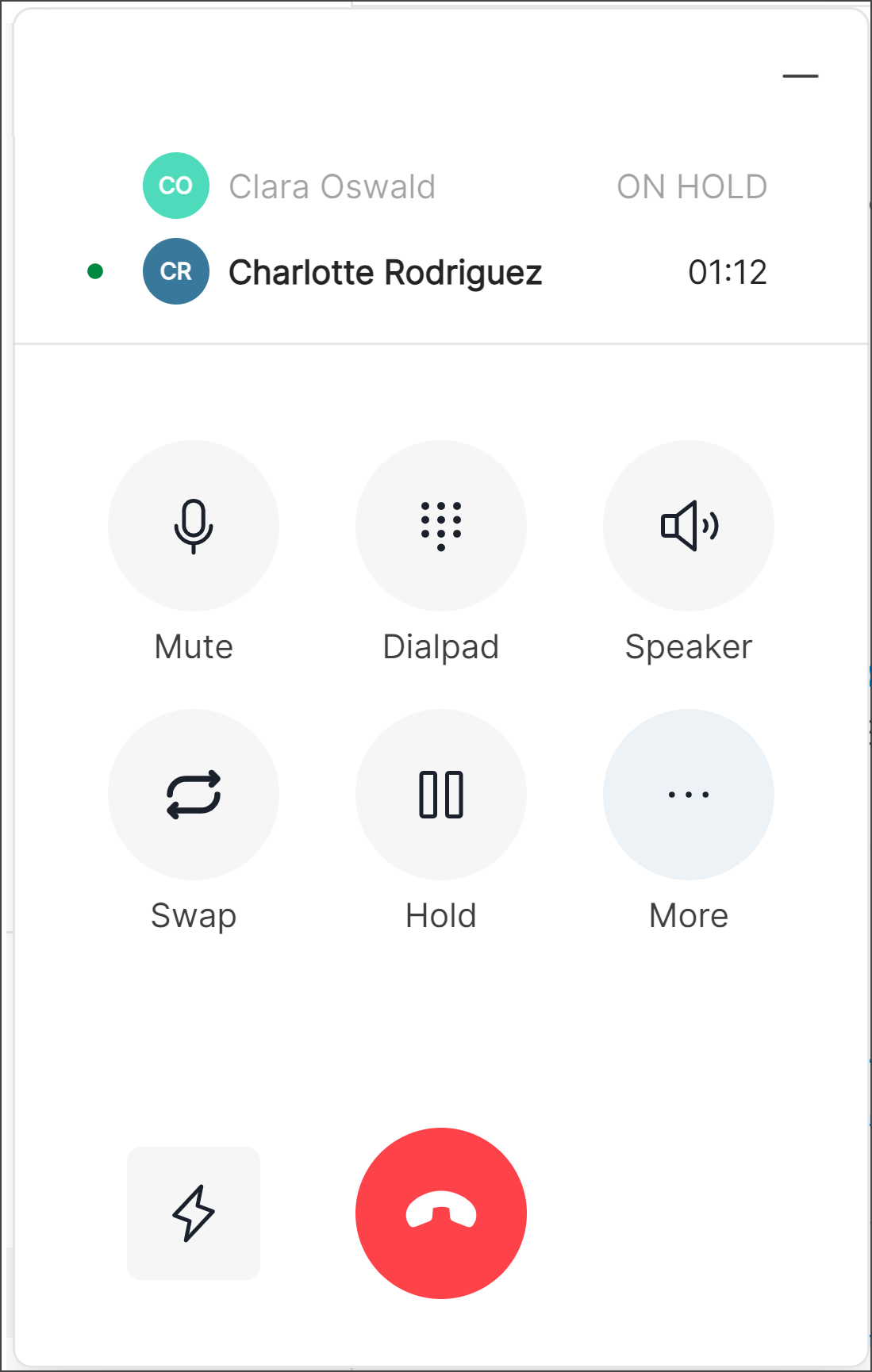The image size is (872, 1372).
Task: Put Charlotte Rodriguez on hold
Action: point(440,795)
